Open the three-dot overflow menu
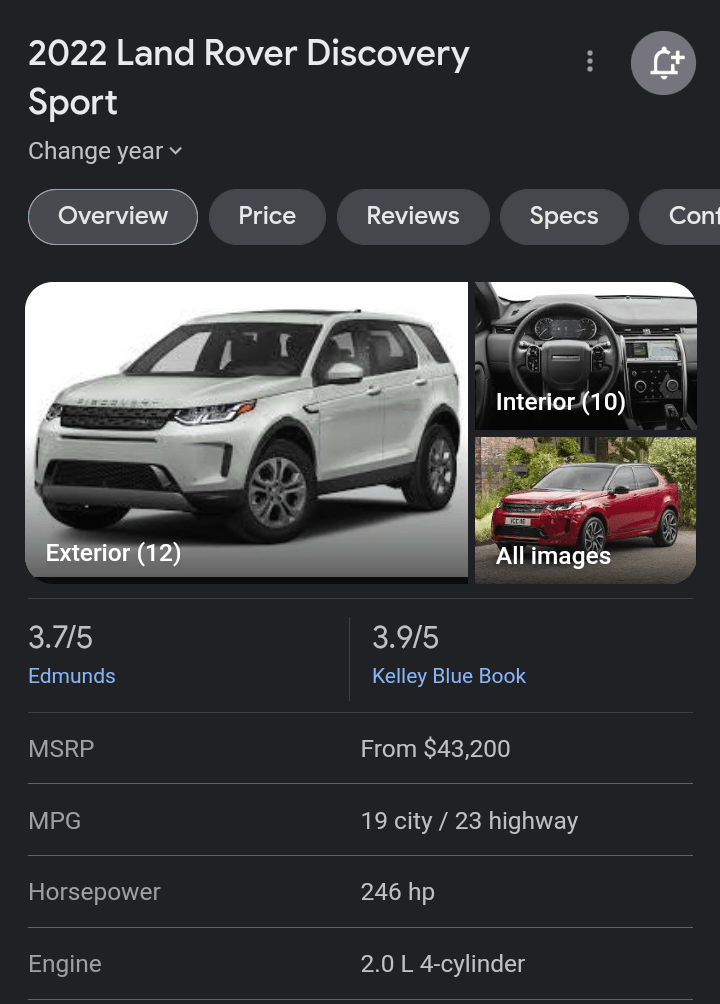This screenshot has height=1004, width=720. pyautogui.click(x=590, y=62)
